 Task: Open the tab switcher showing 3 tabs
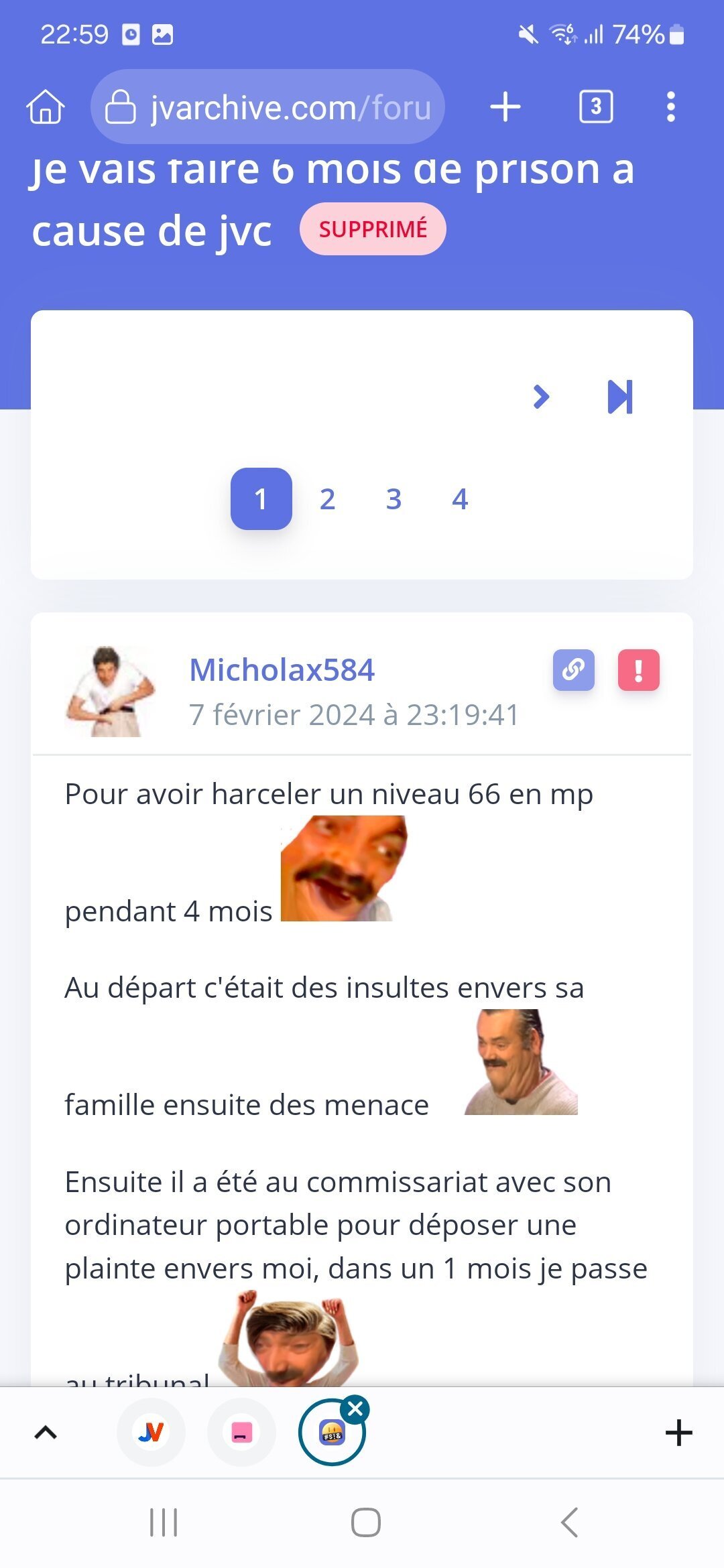(595, 107)
